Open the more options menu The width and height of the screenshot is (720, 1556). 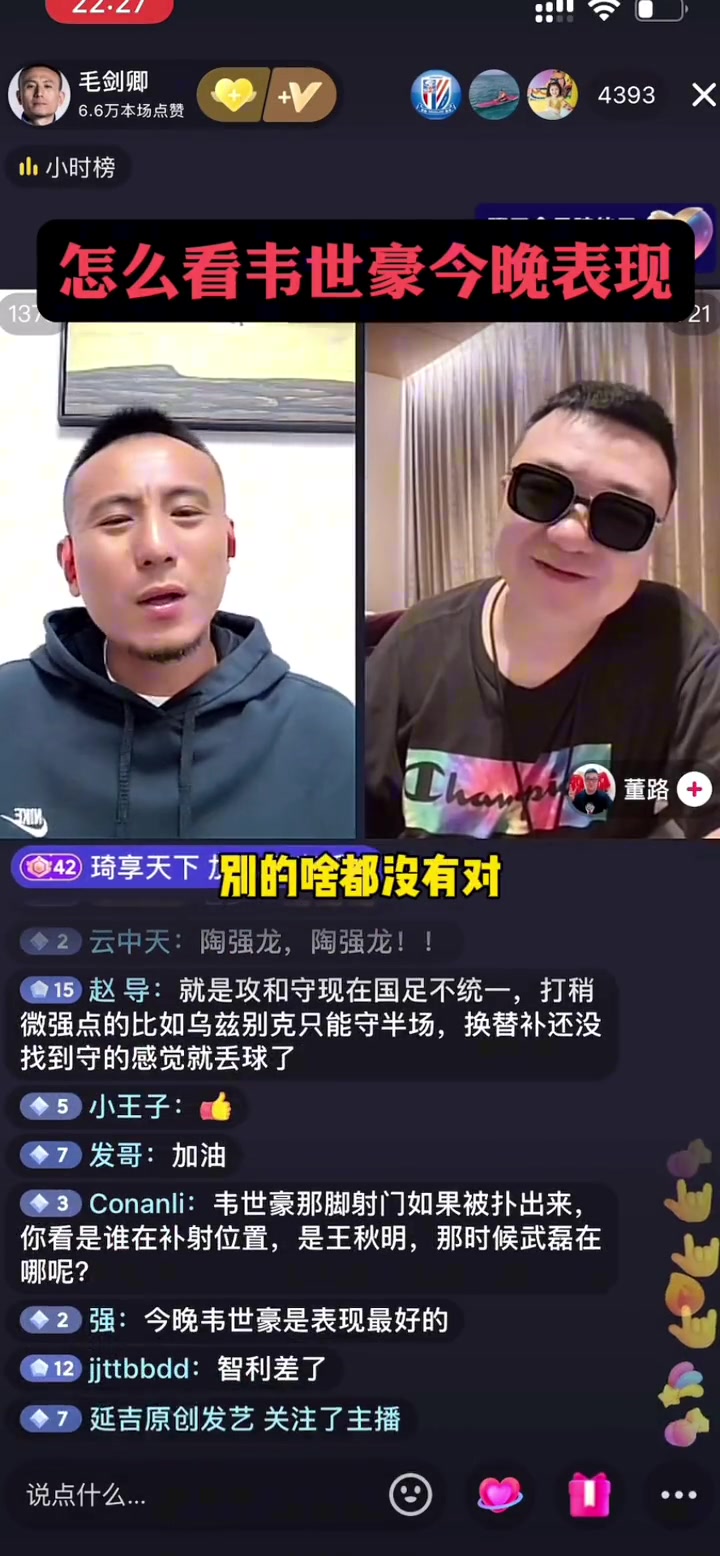pos(678,1495)
